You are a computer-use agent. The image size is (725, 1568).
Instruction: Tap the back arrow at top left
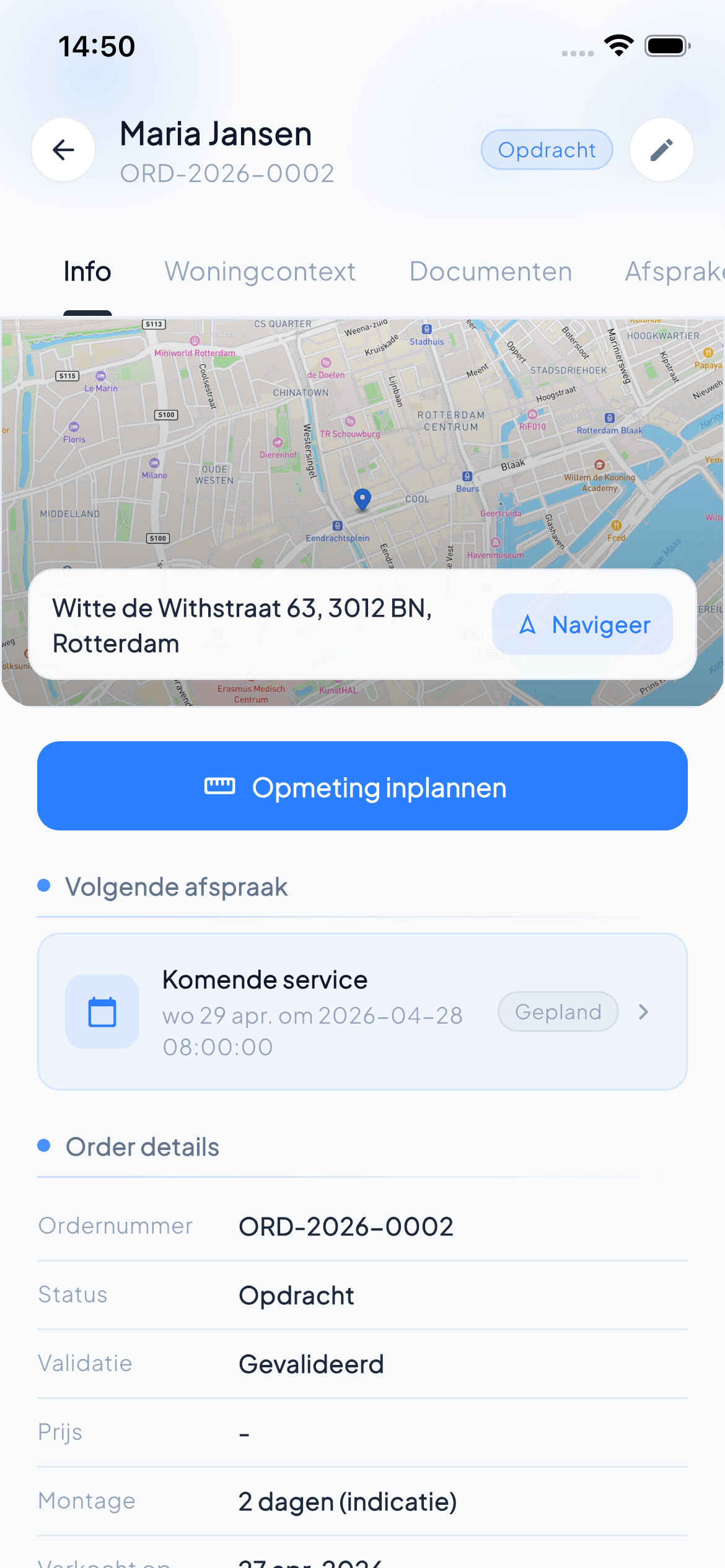(63, 149)
